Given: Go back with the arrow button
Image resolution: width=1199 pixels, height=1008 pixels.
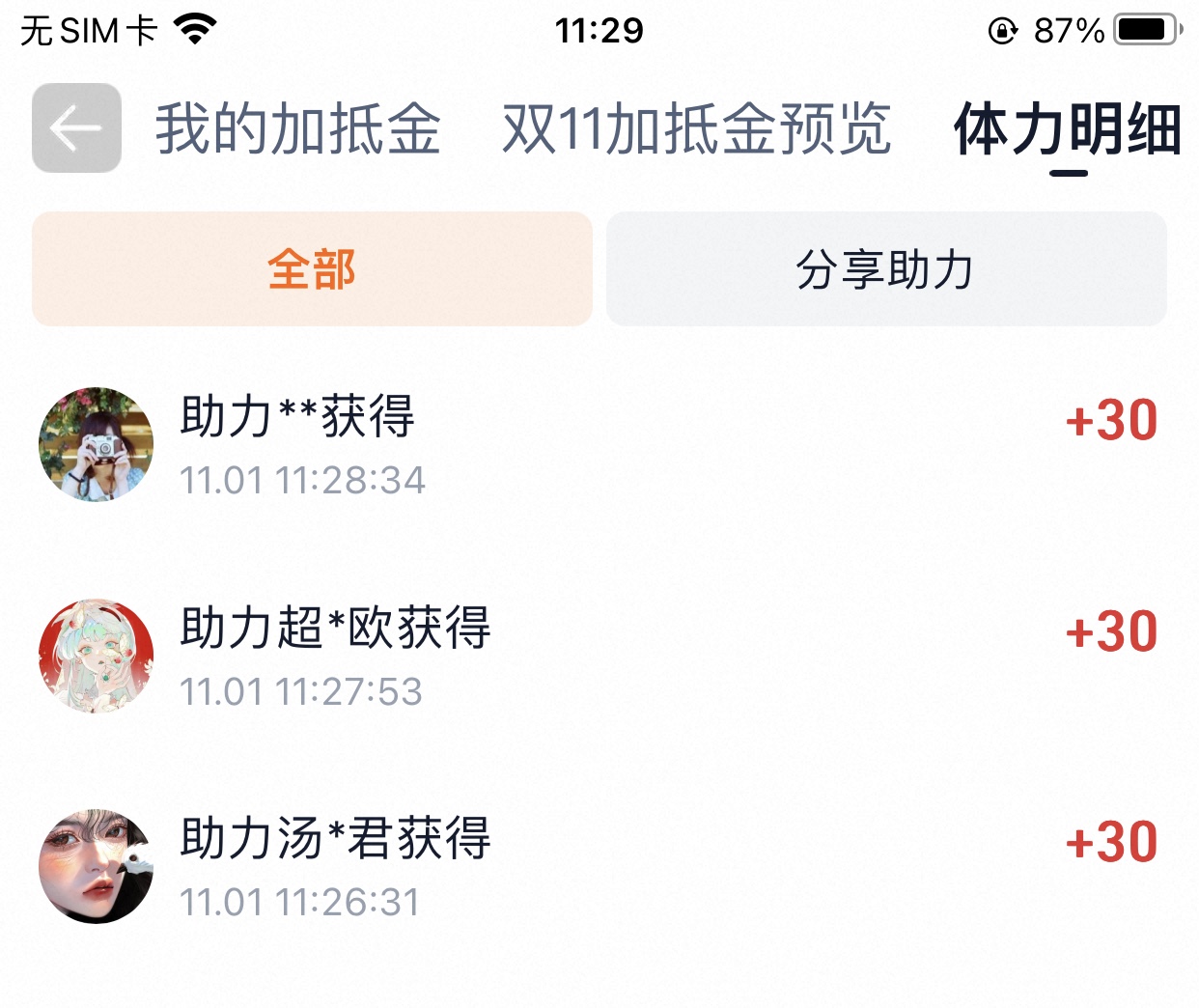Looking at the screenshot, I should coord(76,127).
